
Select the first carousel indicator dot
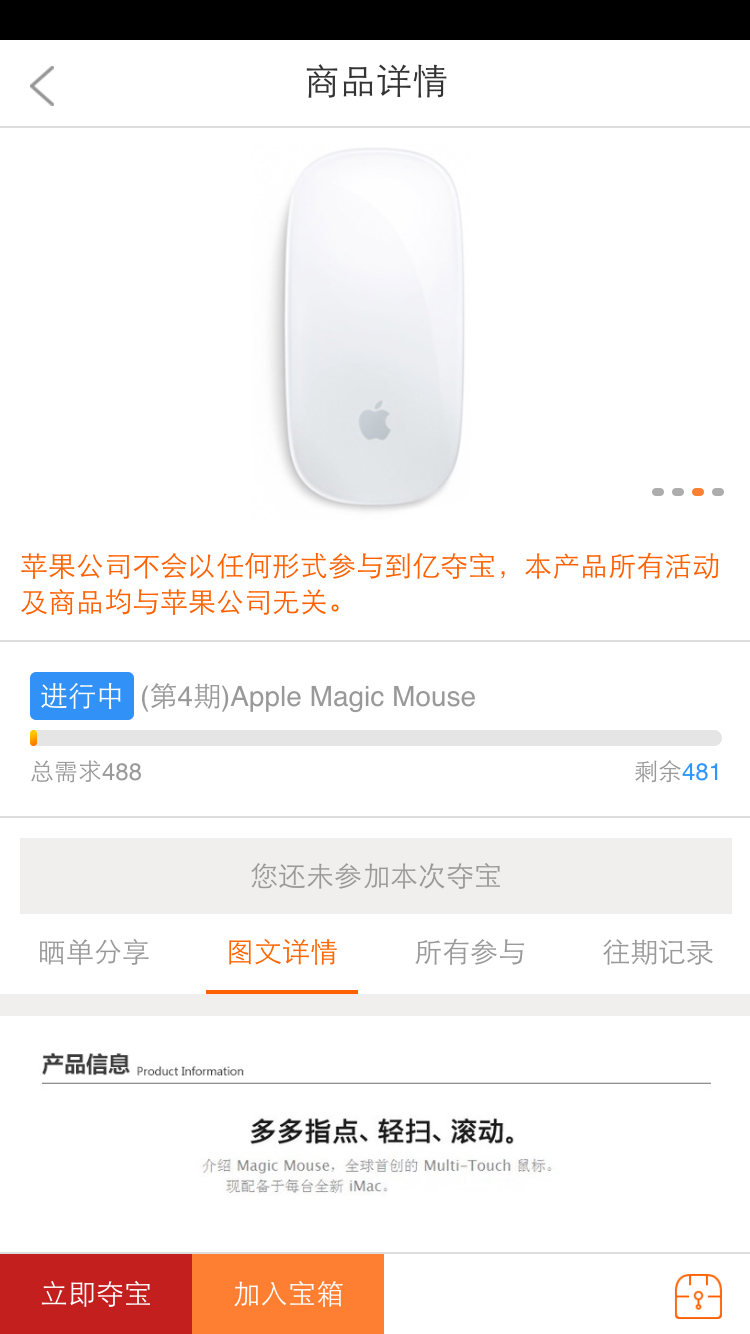pos(658,492)
